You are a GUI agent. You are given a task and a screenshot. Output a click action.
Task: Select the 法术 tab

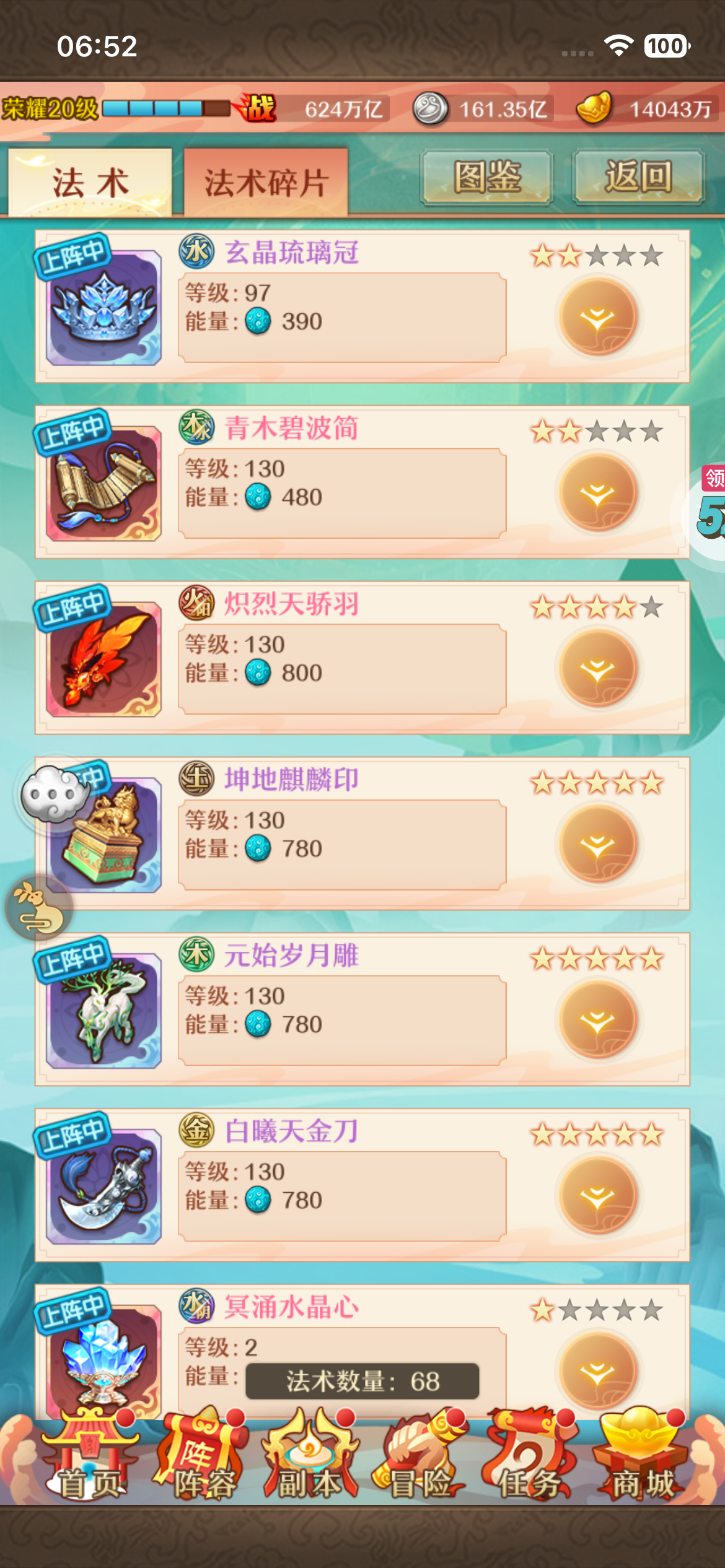pyautogui.click(x=90, y=183)
